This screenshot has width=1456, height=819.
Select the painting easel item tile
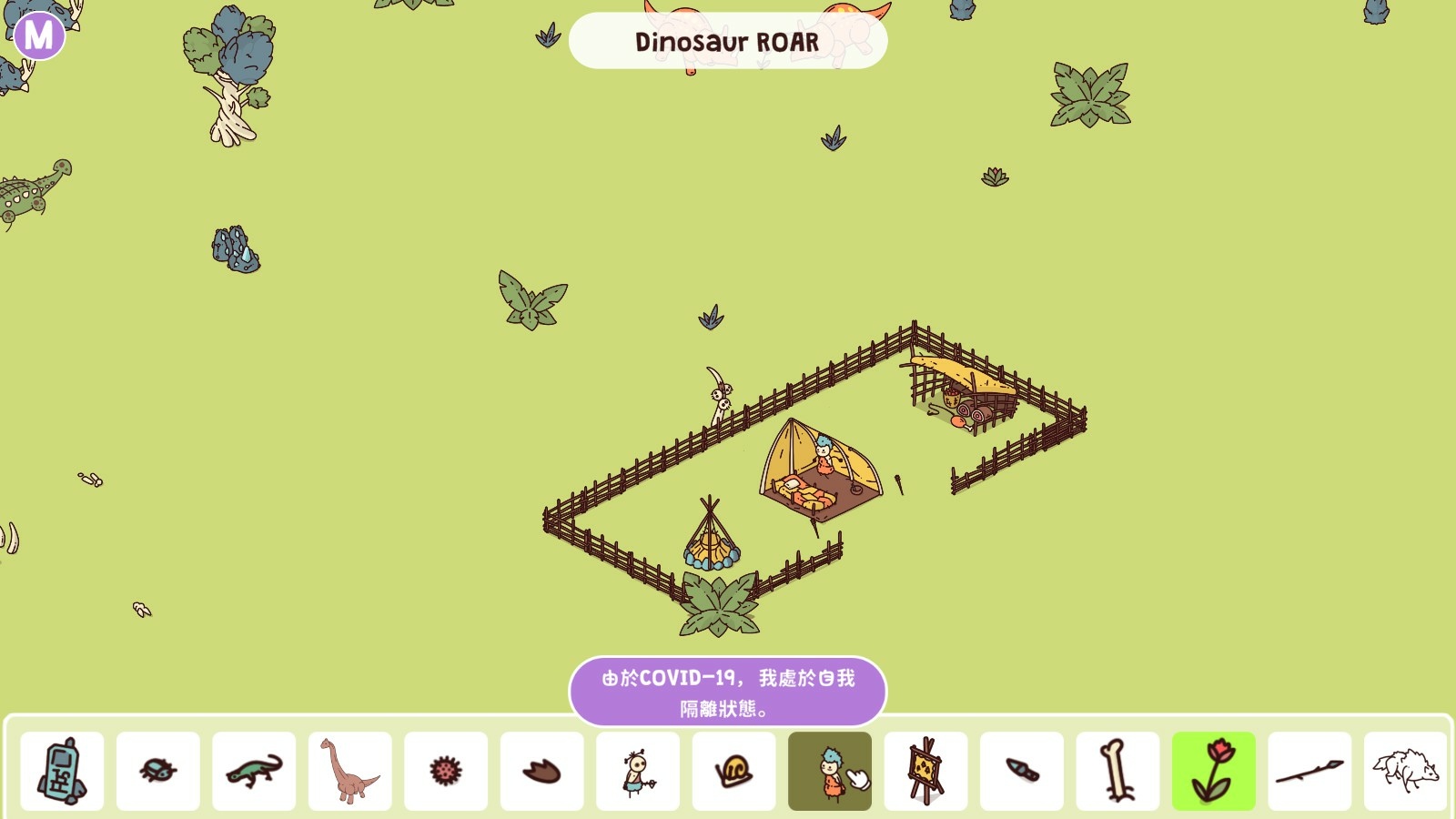coord(925,771)
